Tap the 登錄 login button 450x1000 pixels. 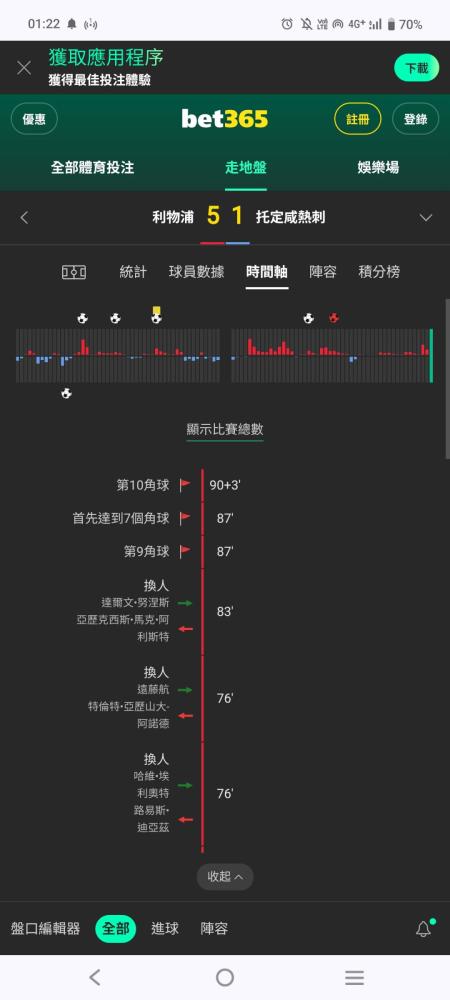(x=415, y=119)
